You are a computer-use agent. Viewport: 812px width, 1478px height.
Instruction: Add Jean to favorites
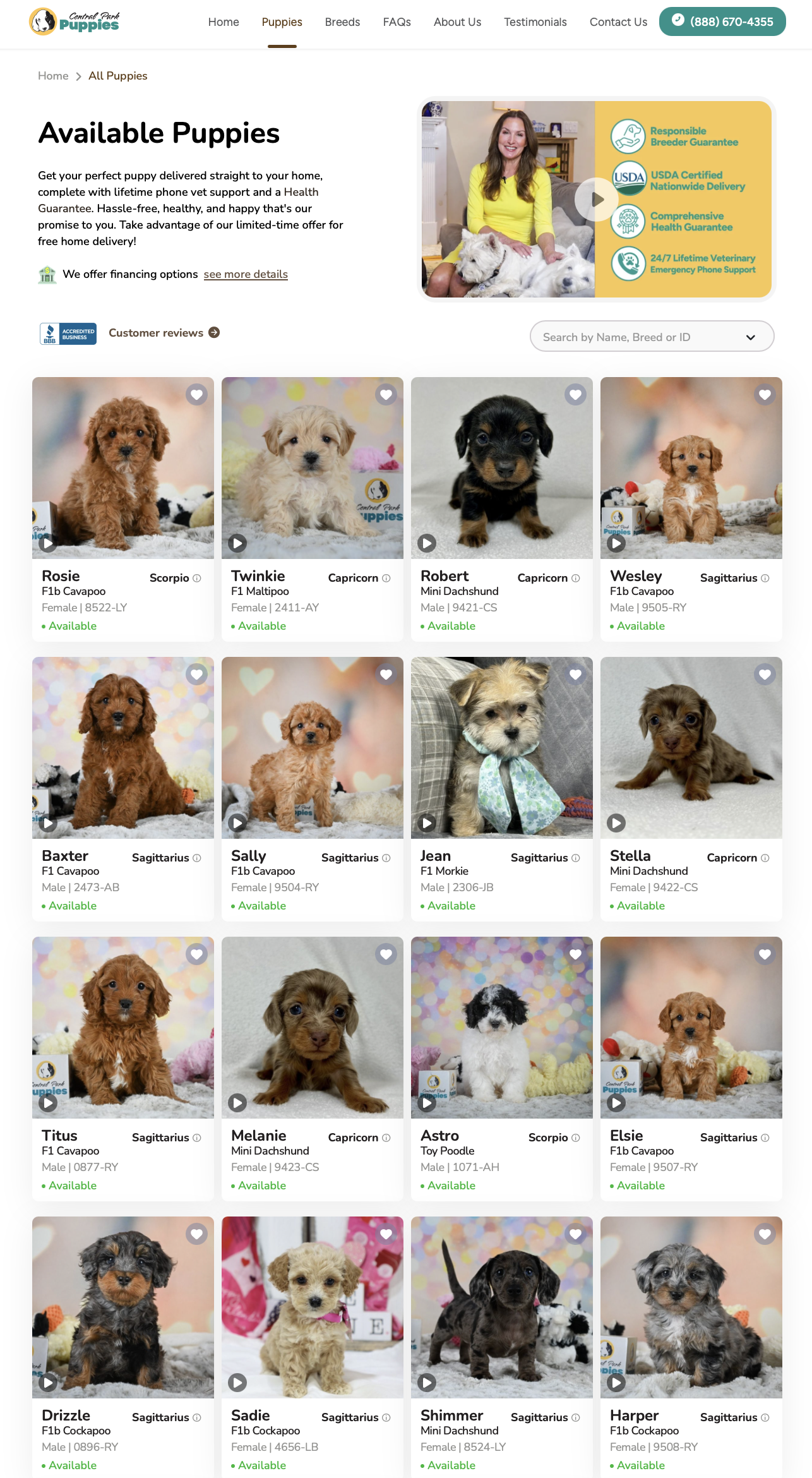575,675
